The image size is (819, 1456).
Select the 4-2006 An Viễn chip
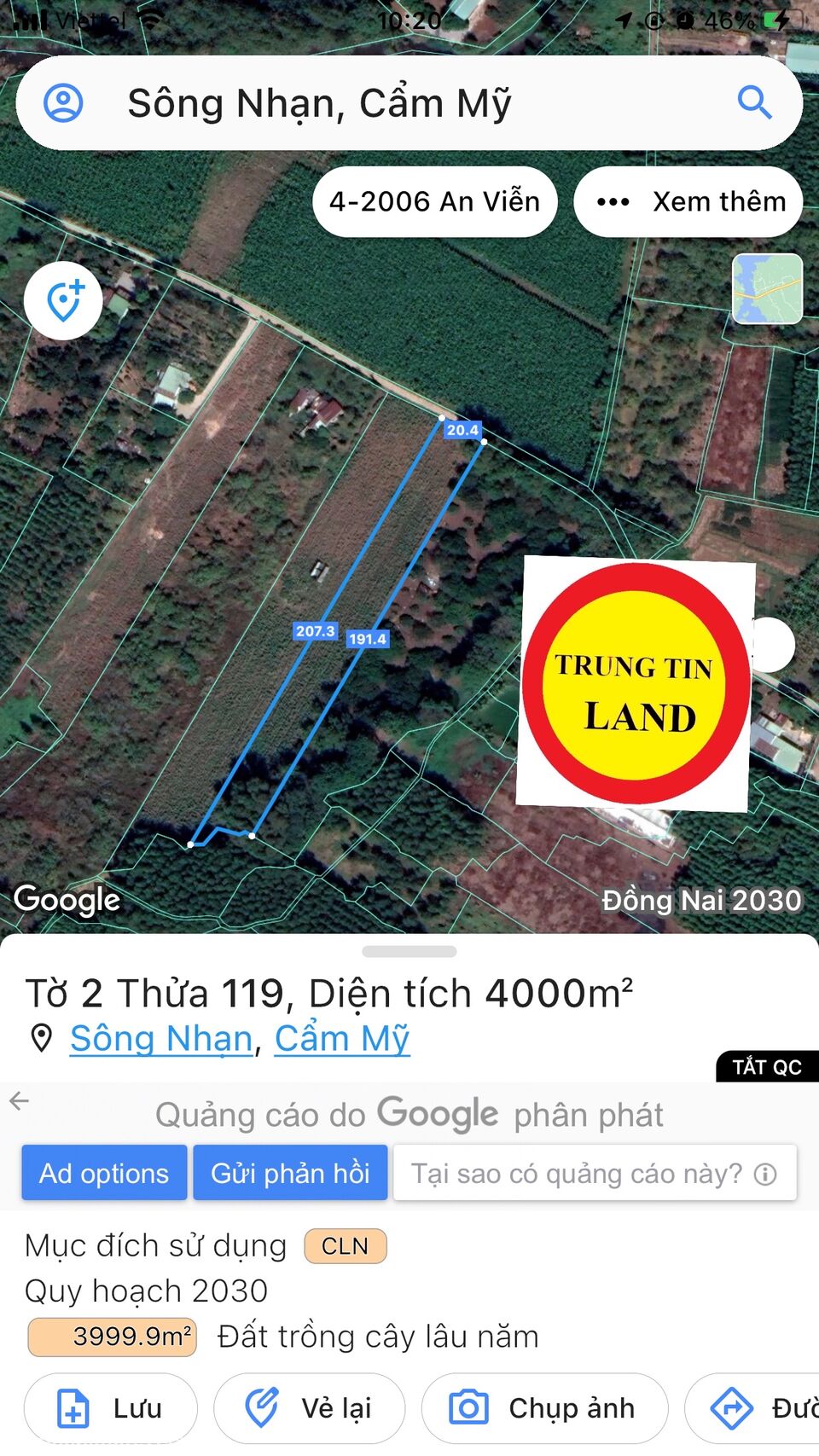pos(434,201)
